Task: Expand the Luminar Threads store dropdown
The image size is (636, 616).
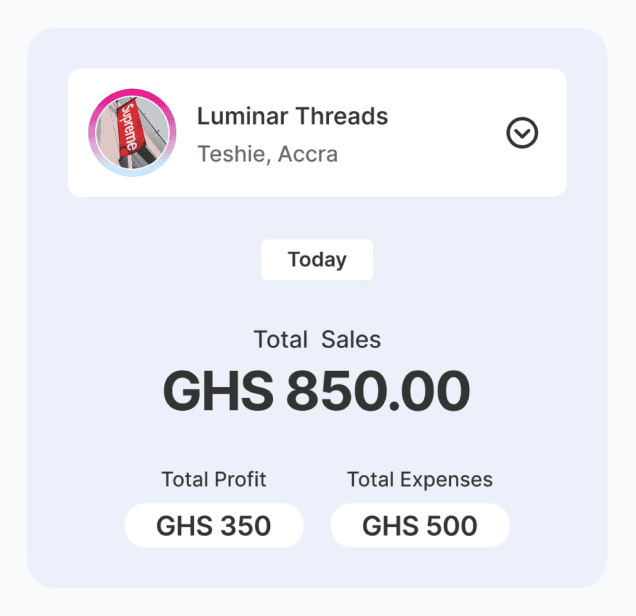Action: pos(522,133)
